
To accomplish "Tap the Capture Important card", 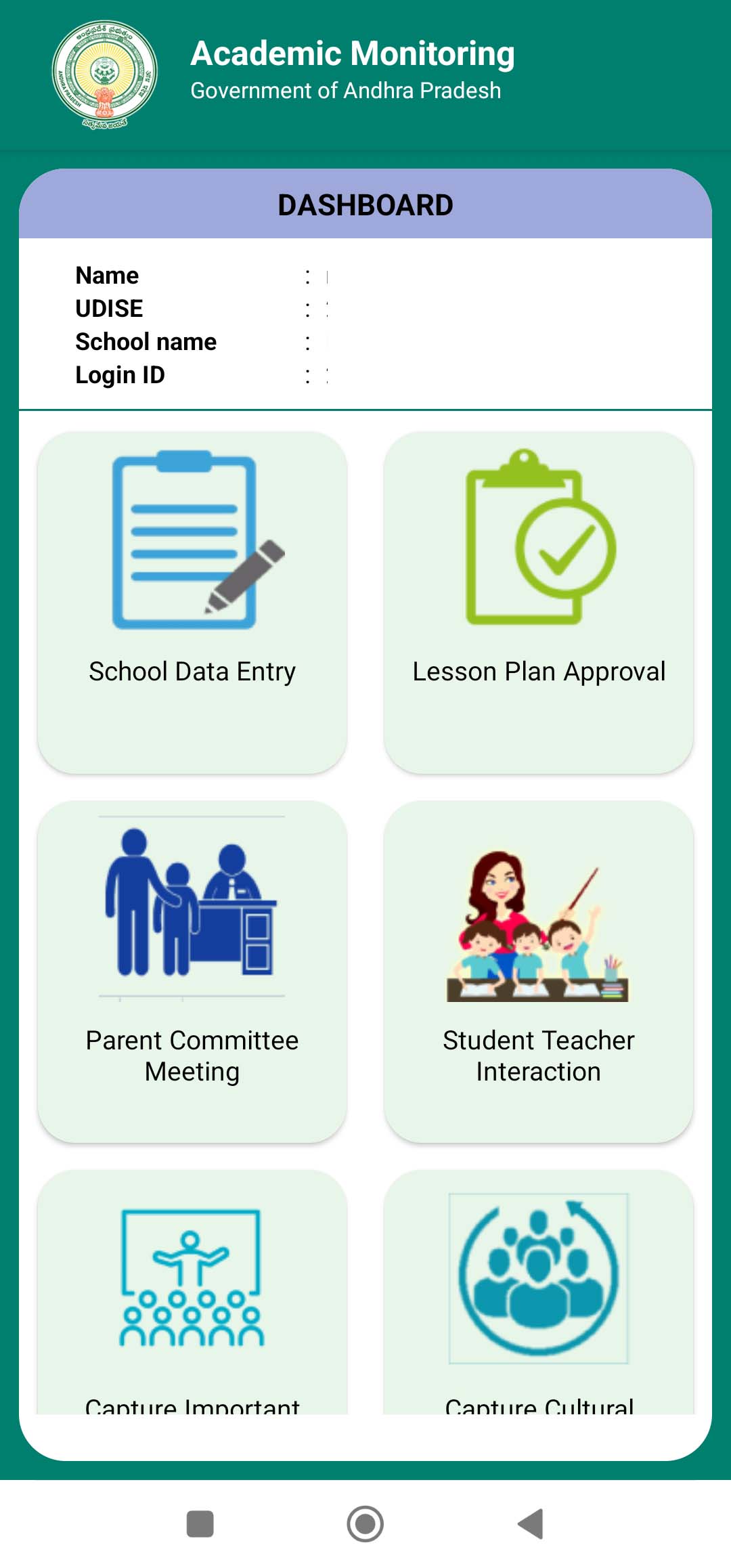I will 192,1292.
